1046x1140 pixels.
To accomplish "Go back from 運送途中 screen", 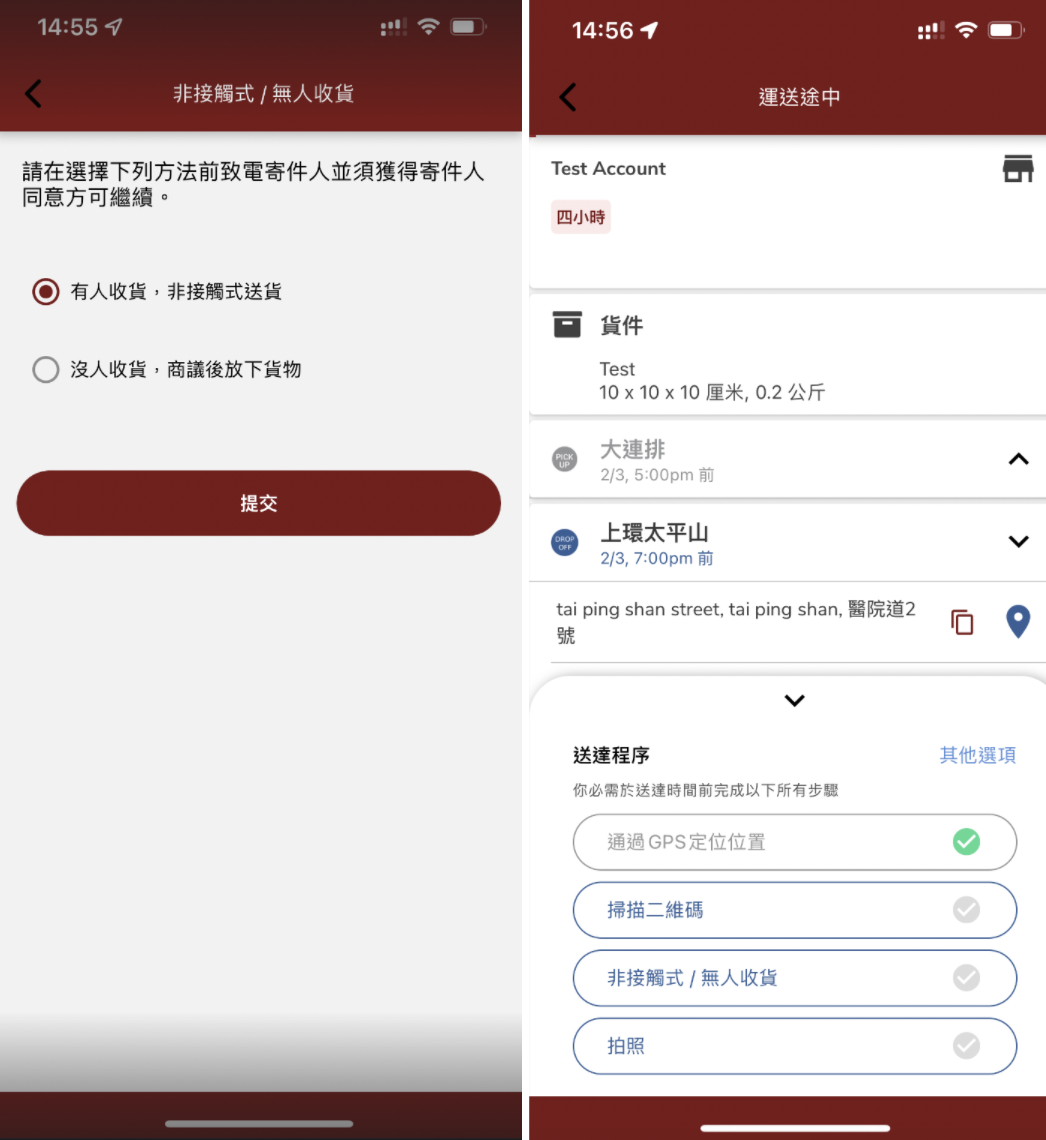I will tap(568, 97).
